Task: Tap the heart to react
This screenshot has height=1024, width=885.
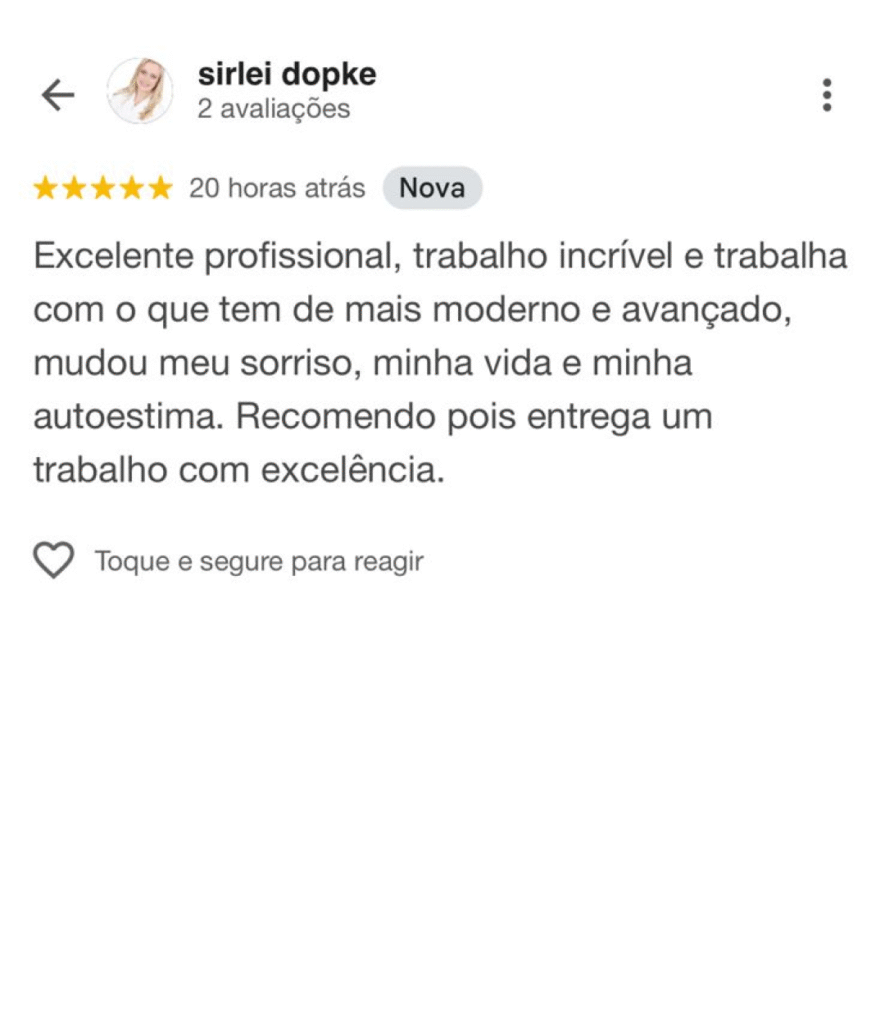Action: coord(54,560)
